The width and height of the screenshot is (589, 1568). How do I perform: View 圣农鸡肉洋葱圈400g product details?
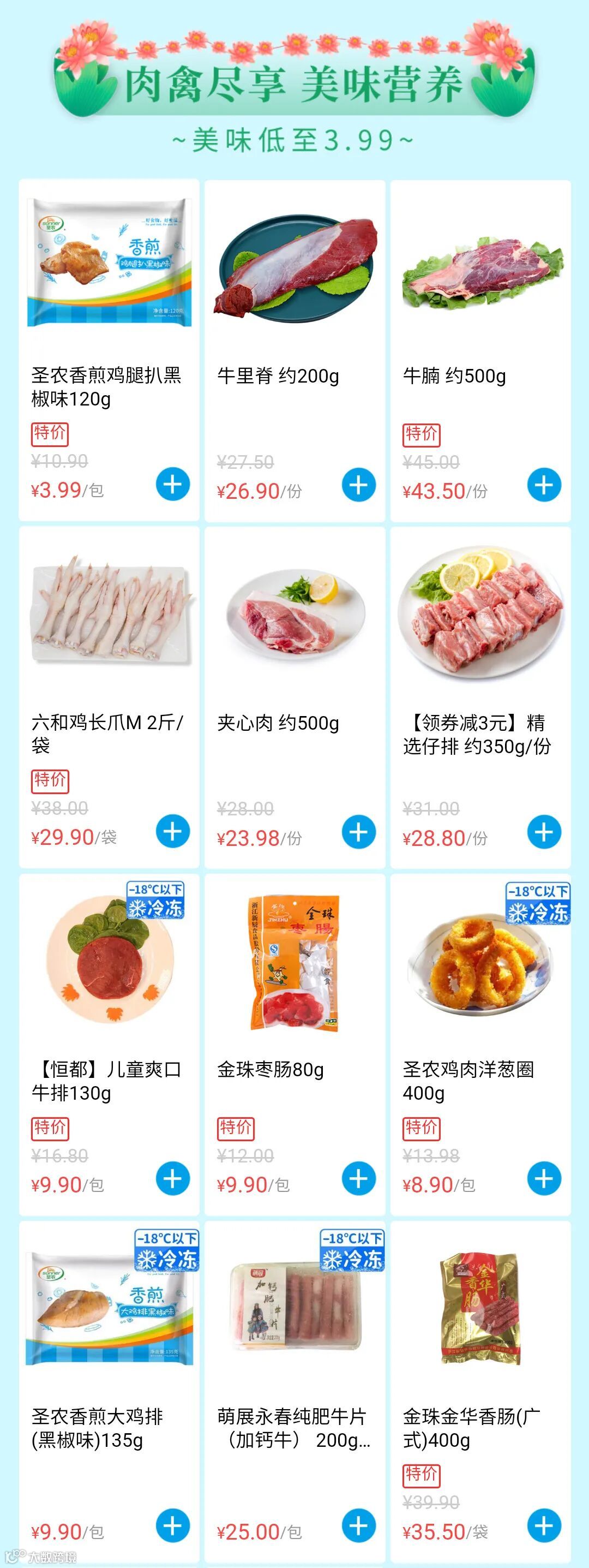pos(480,962)
